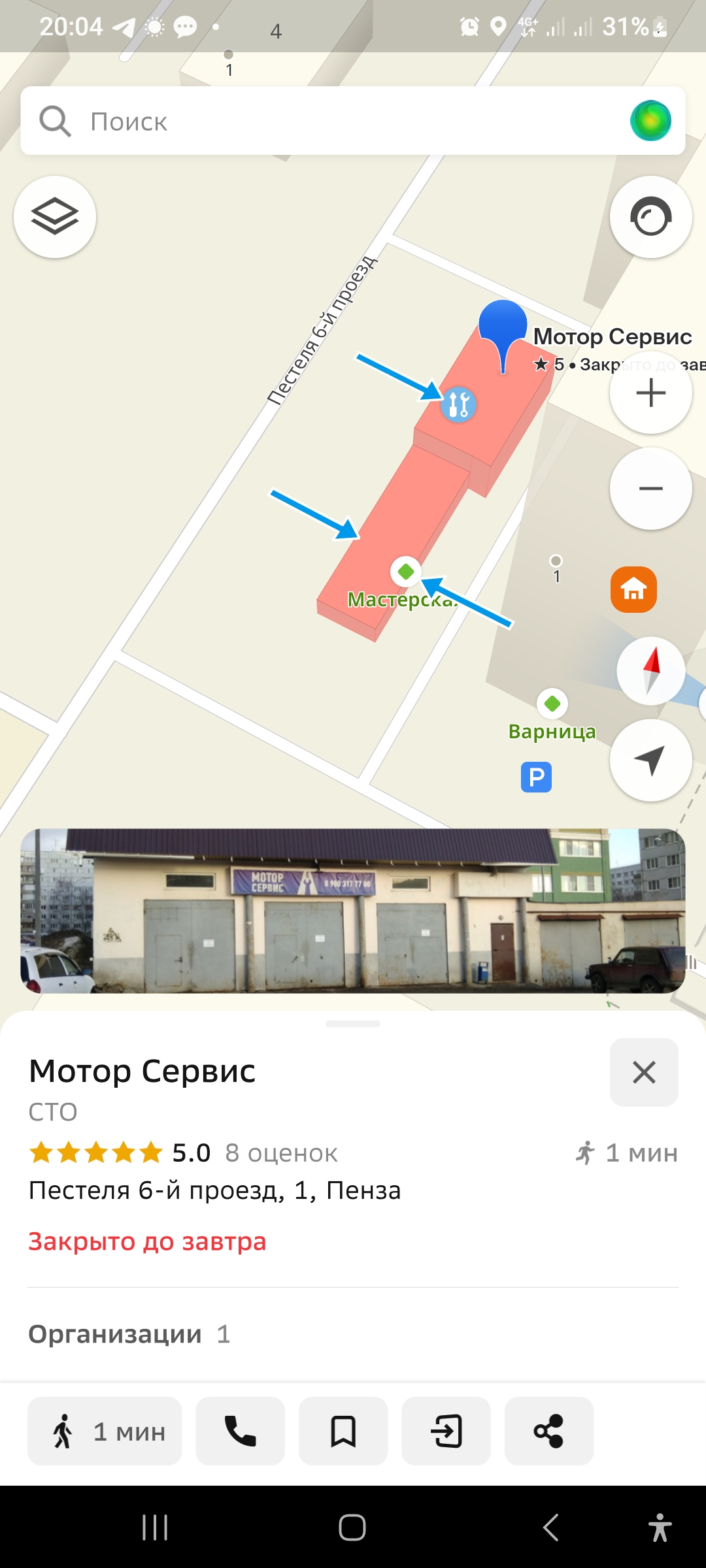Open the panorama view button
706x1568 pixels.
coord(650,217)
